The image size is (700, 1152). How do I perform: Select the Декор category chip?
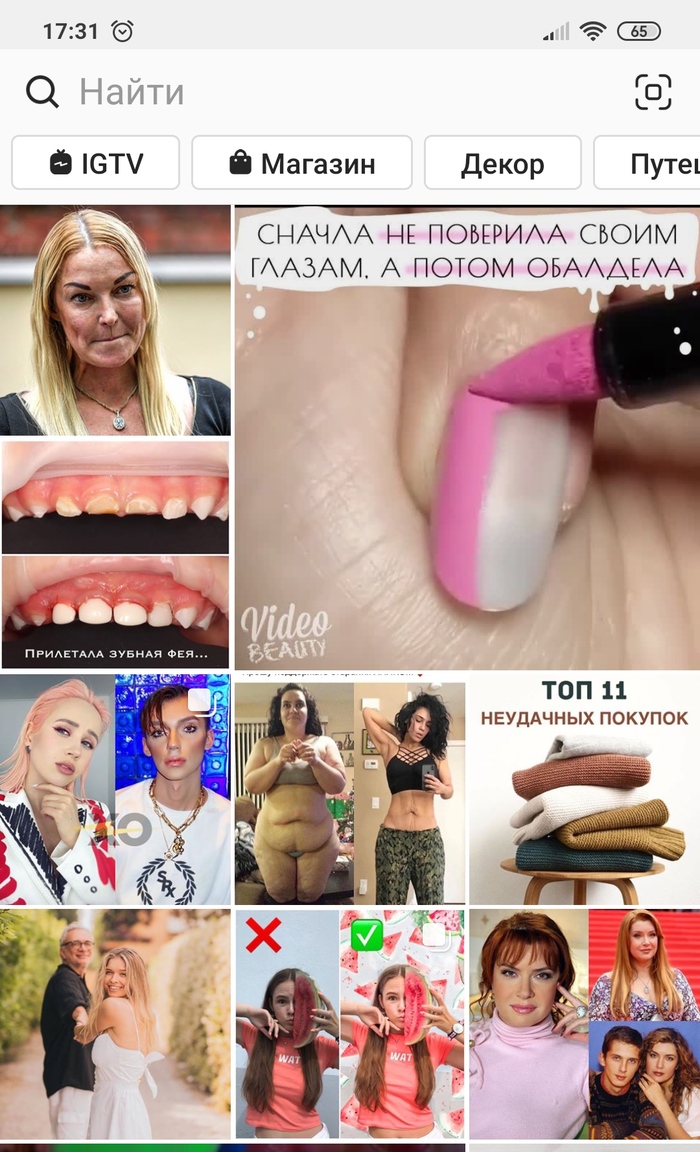[502, 163]
